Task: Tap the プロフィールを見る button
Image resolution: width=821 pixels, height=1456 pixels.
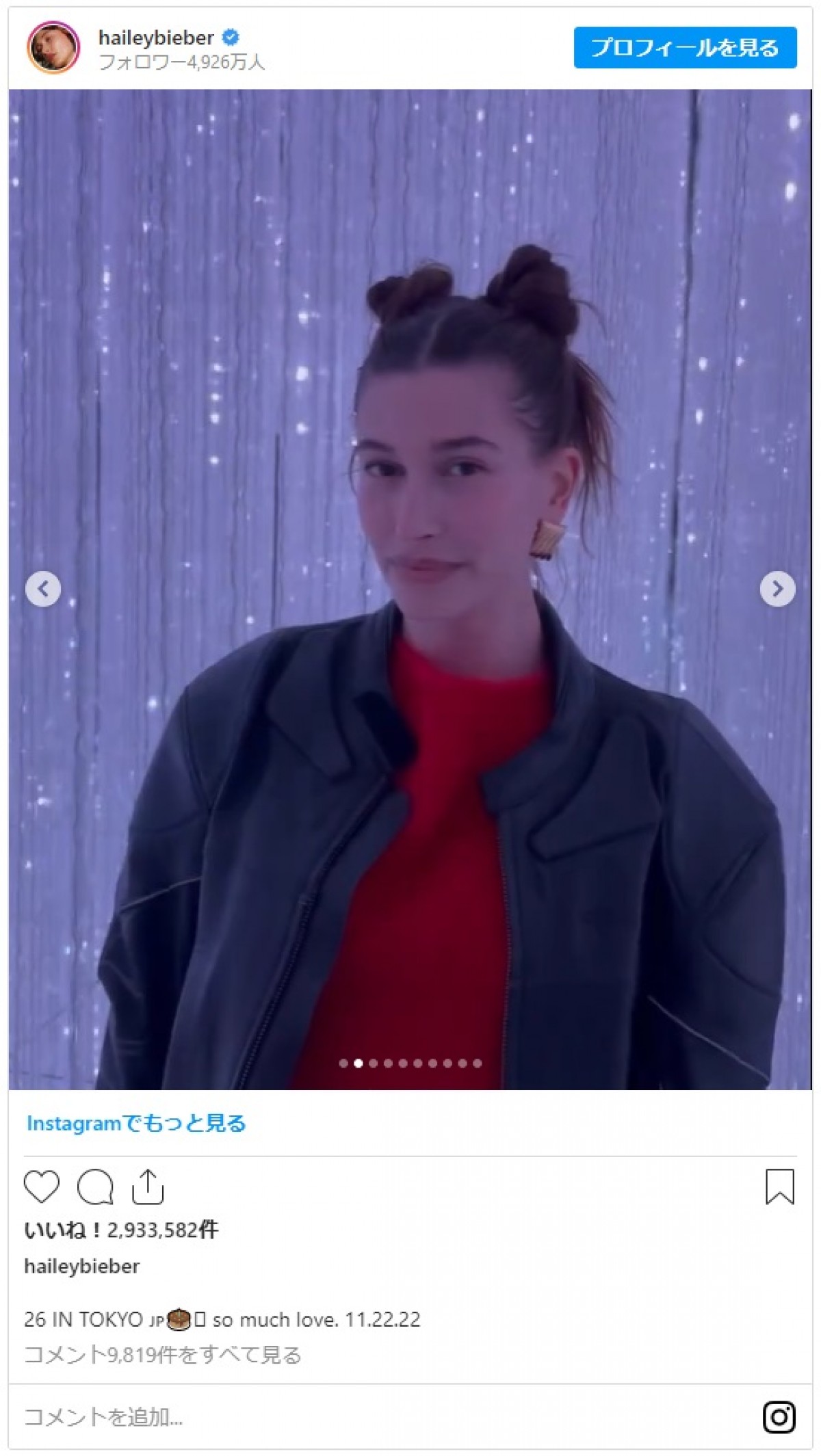Action: click(x=685, y=48)
